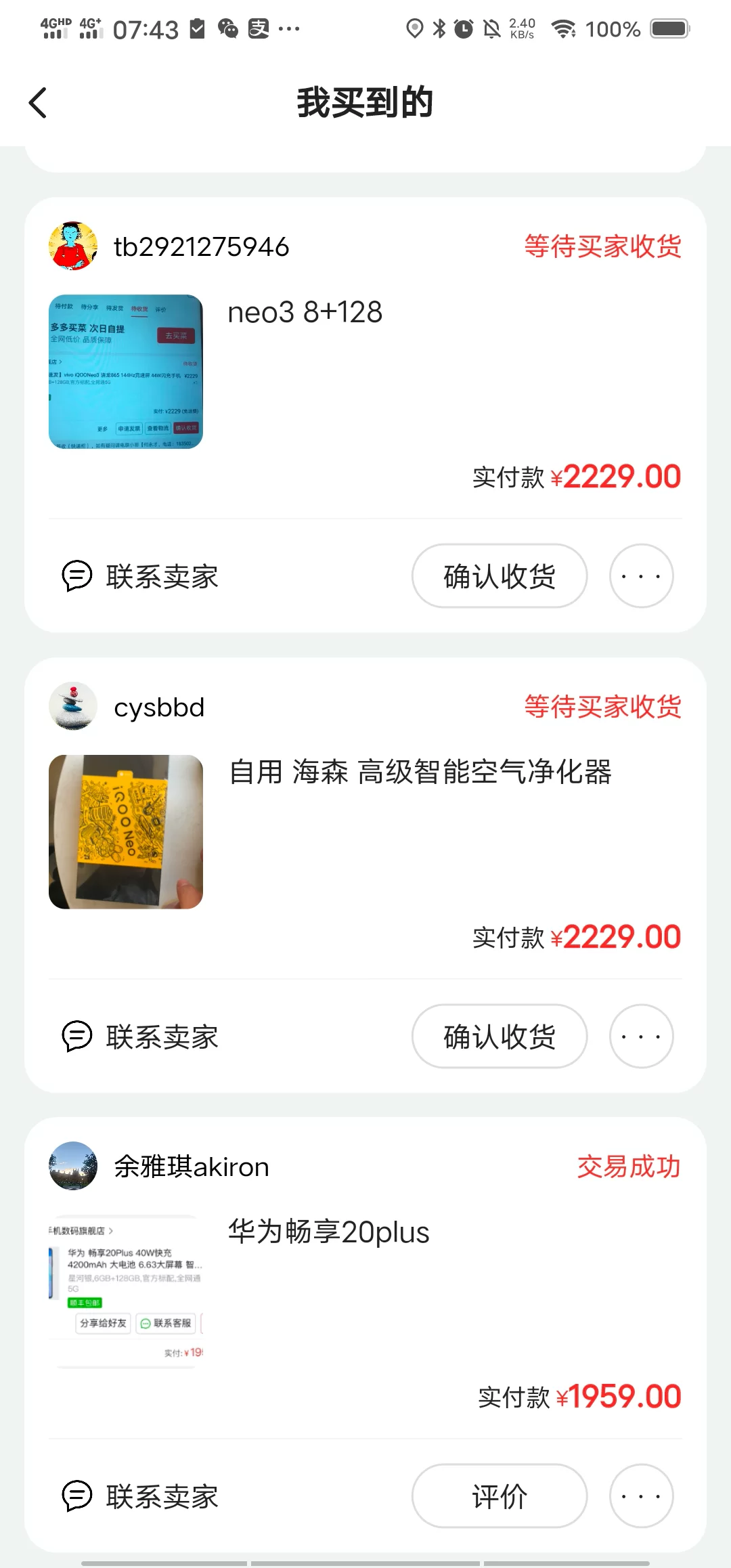Contact seller cysbbd about the order

click(x=141, y=1037)
